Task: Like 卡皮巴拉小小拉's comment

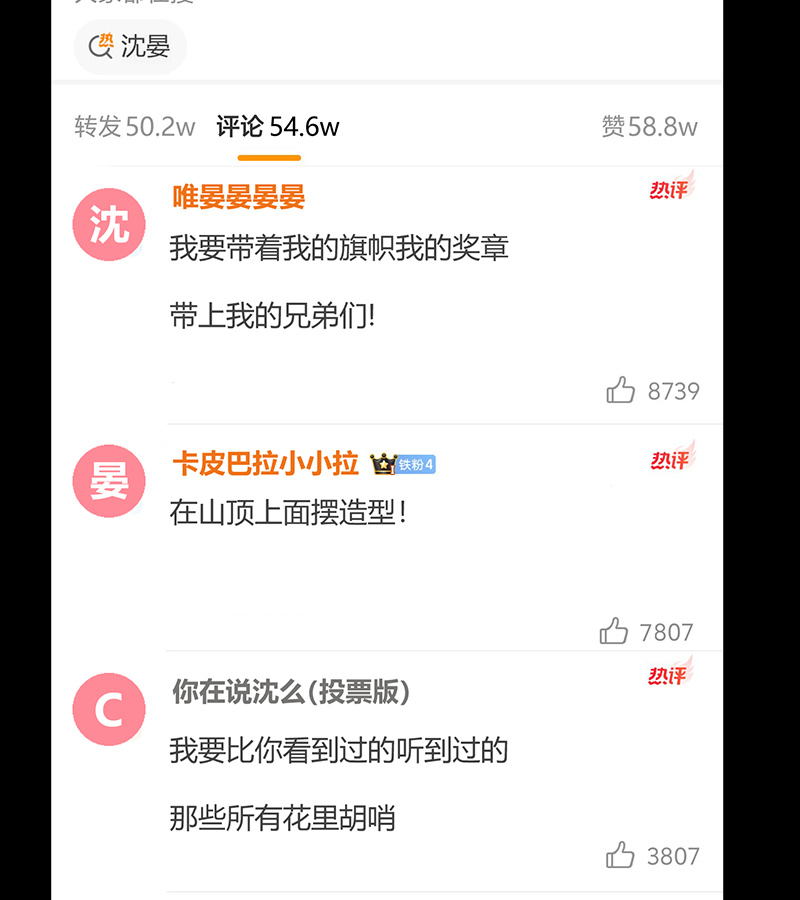Action: (614, 632)
